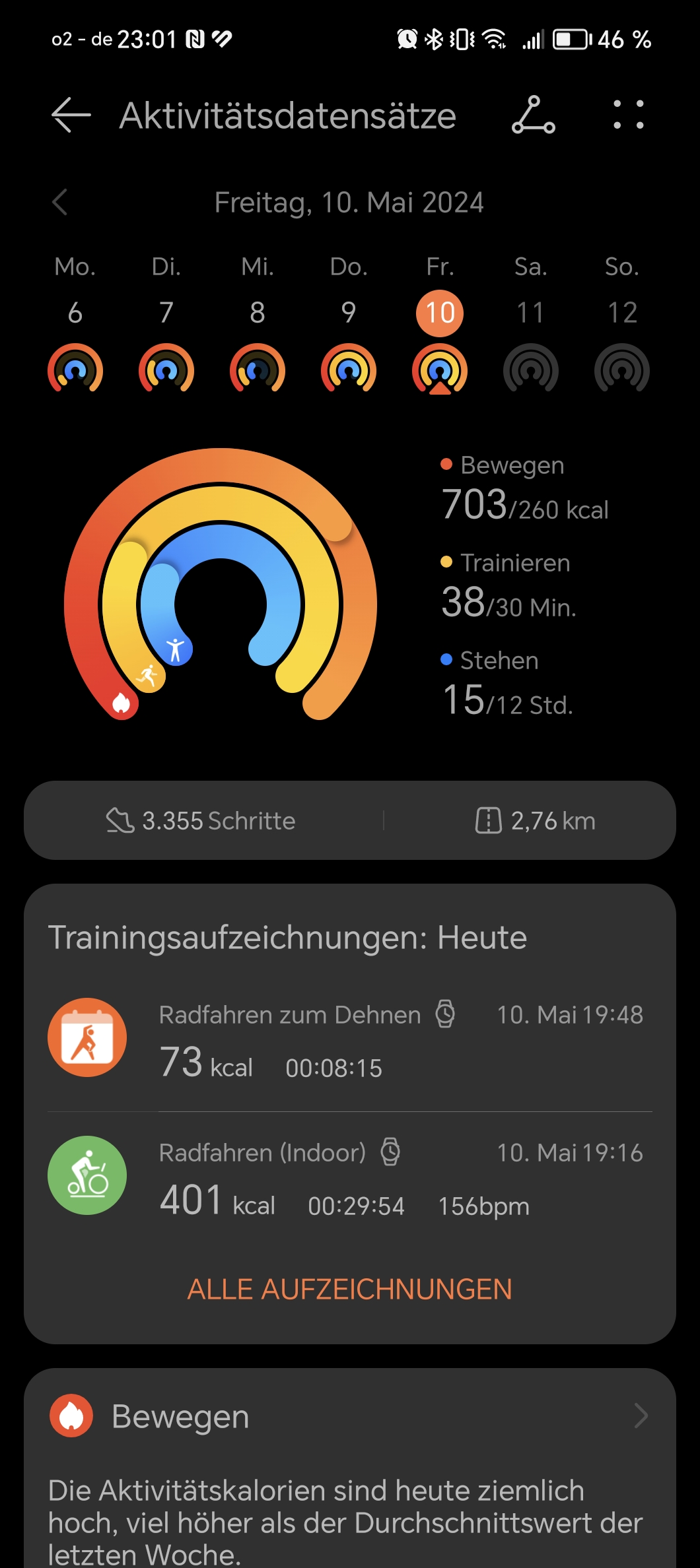The width and height of the screenshot is (700, 1568).
Task: Open the Bewegen details card
Action: click(350, 1417)
